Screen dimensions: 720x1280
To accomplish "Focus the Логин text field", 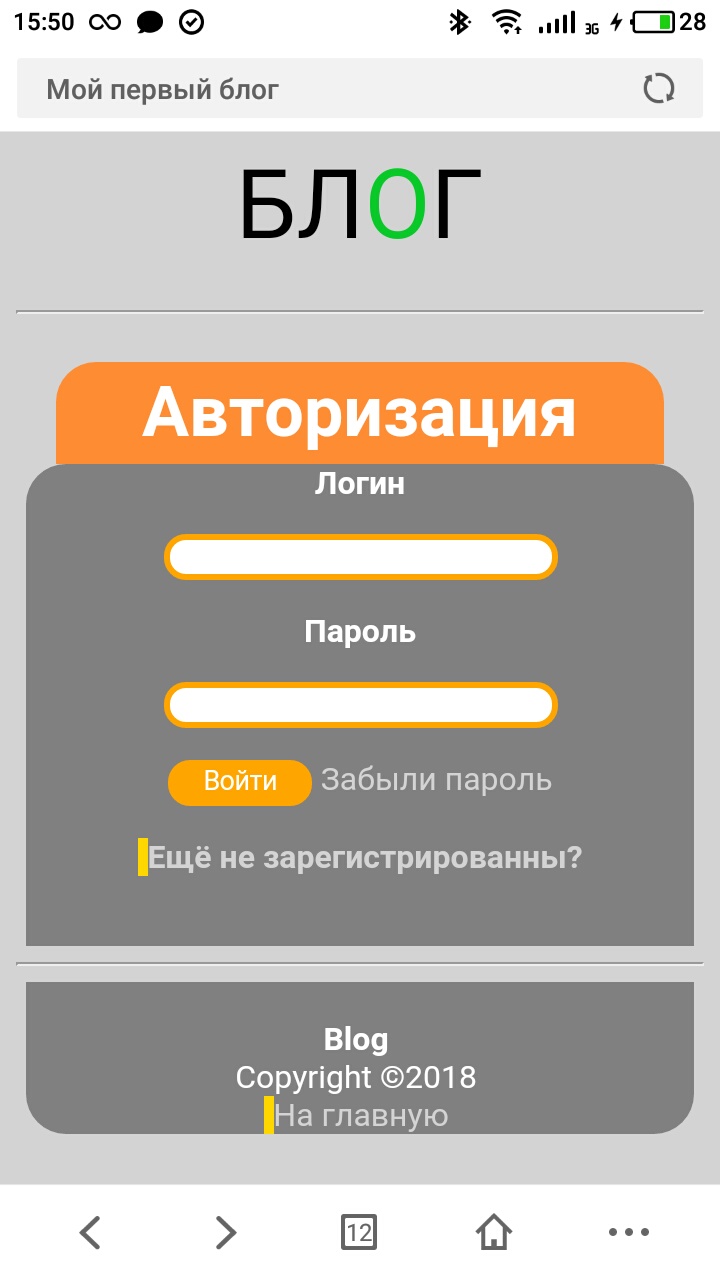I will [360, 557].
